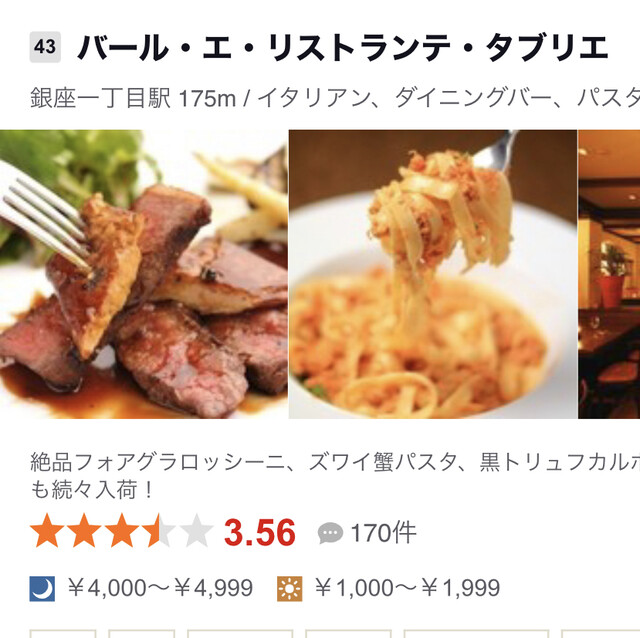View the restaurant interior photo
This screenshot has width=640, height=638.
610,273
